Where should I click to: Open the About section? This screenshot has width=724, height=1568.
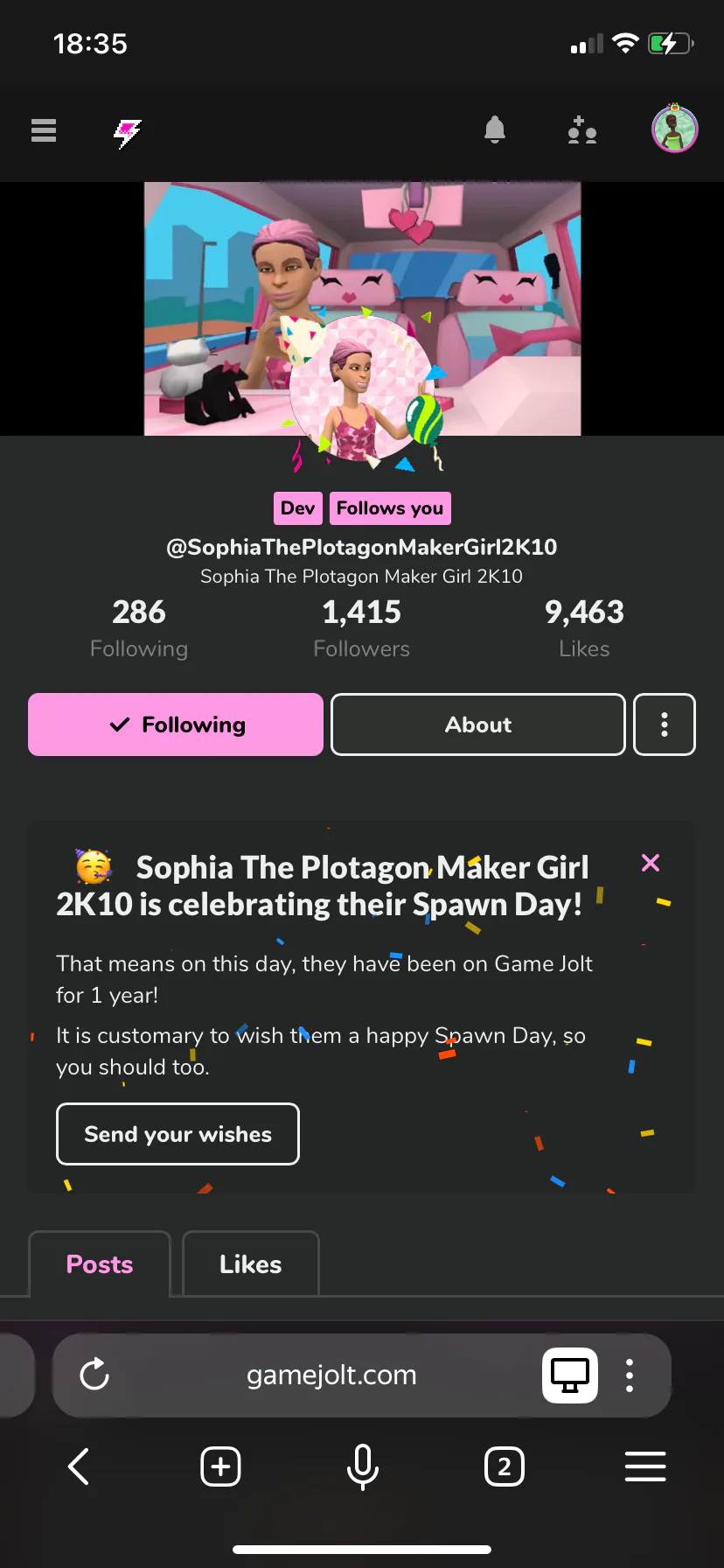click(477, 724)
